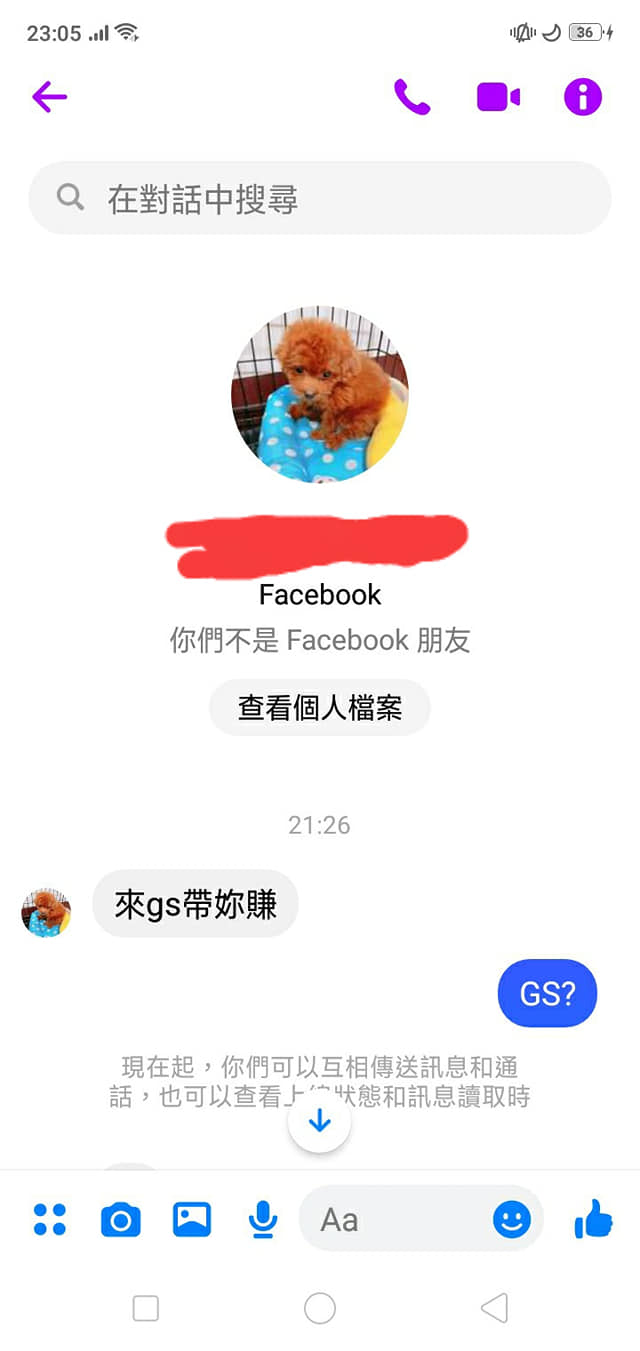The height and width of the screenshot is (1351, 640).
Task: Tap 查看個人檔案 button
Action: (320, 708)
